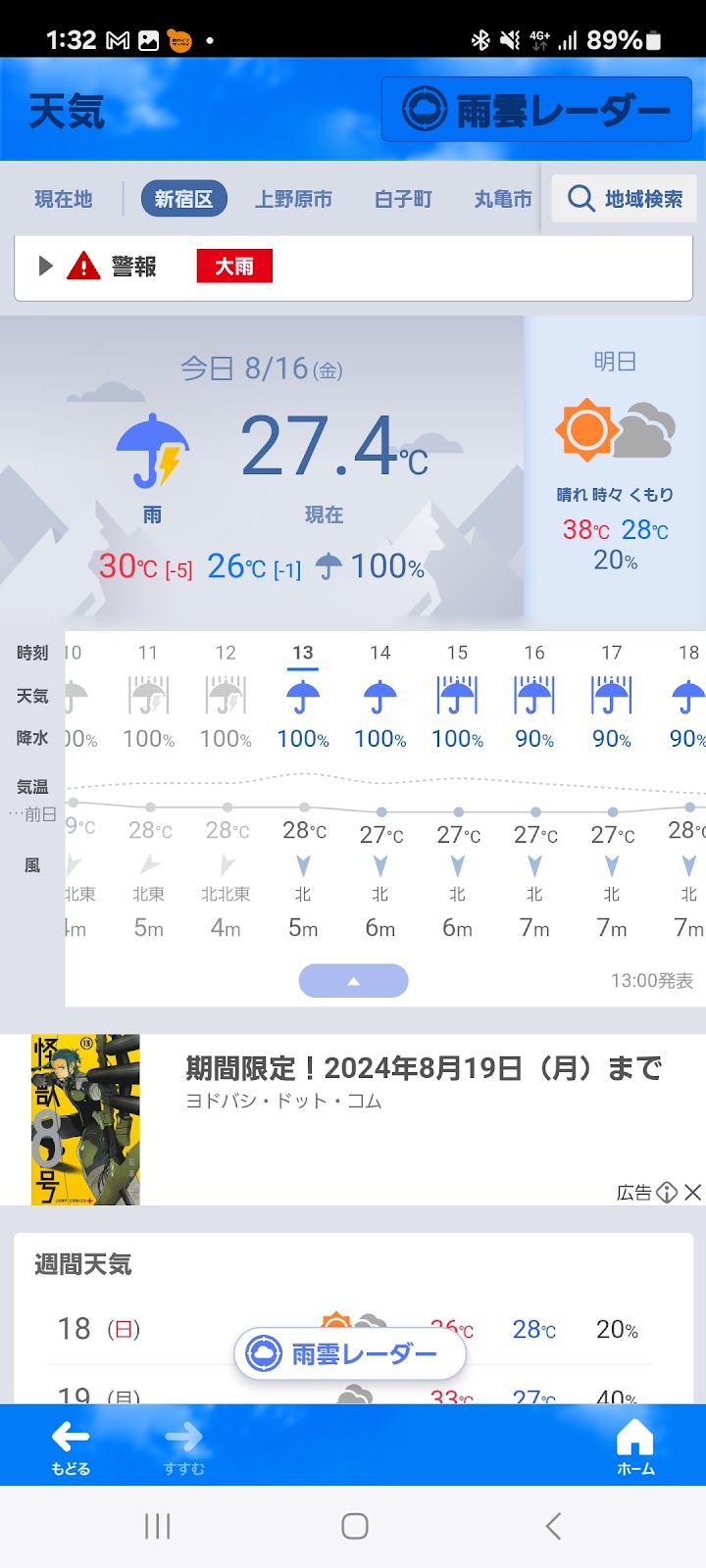Go back with the もどる button
The height and width of the screenshot is (1568, 706).
(71, 1446)
